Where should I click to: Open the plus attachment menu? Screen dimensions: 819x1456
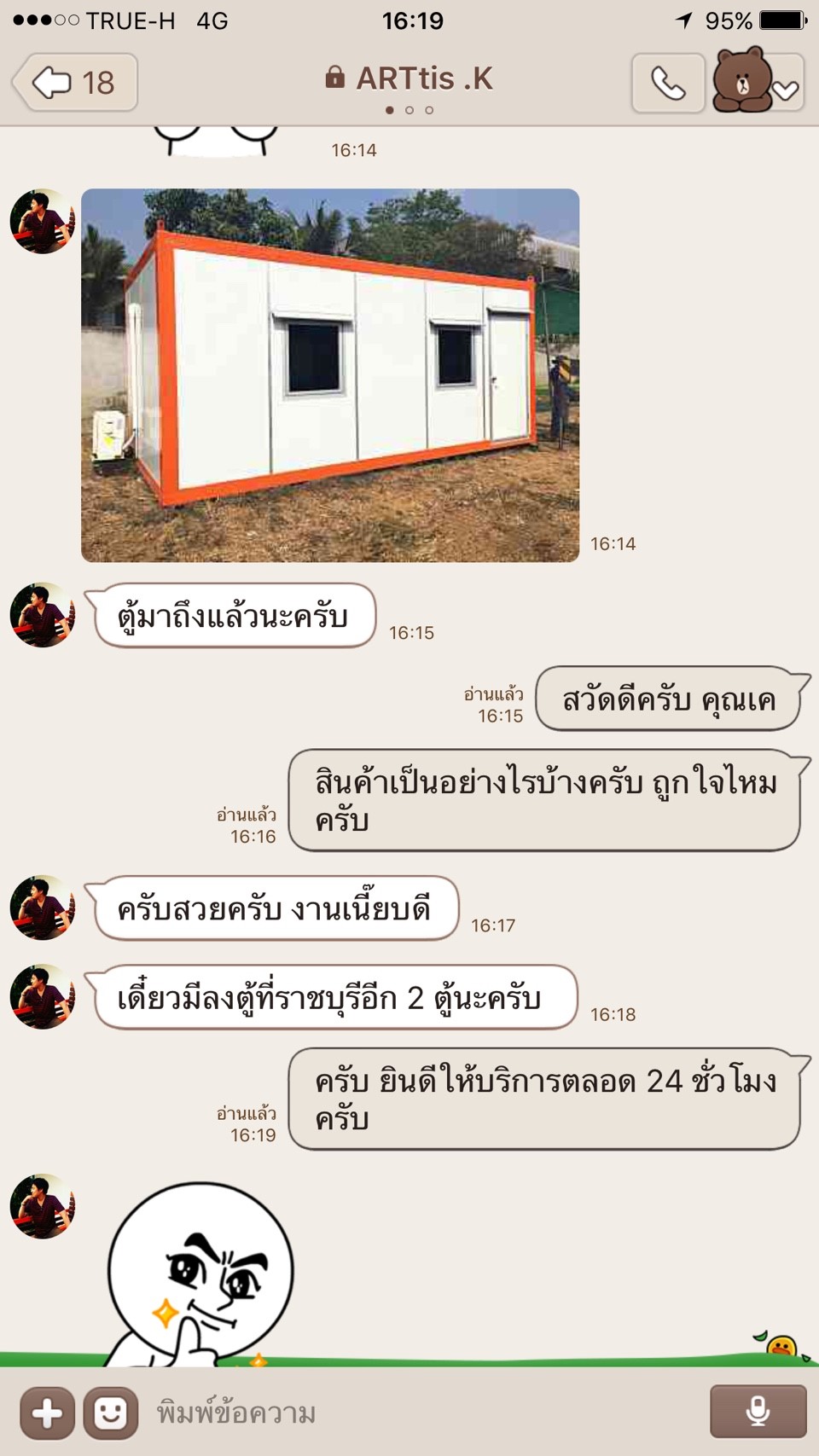47,1413
